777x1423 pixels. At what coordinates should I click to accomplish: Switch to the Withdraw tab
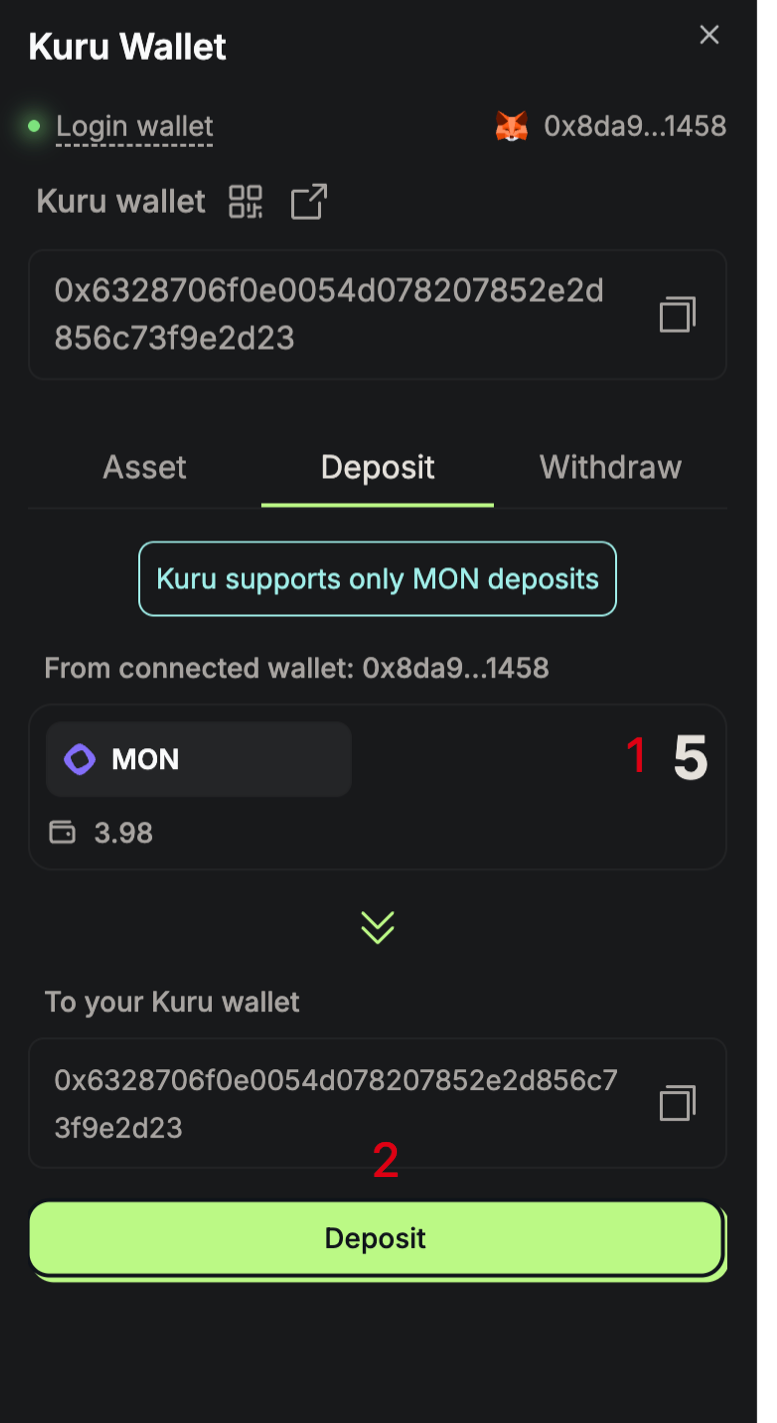pos(610,467)
